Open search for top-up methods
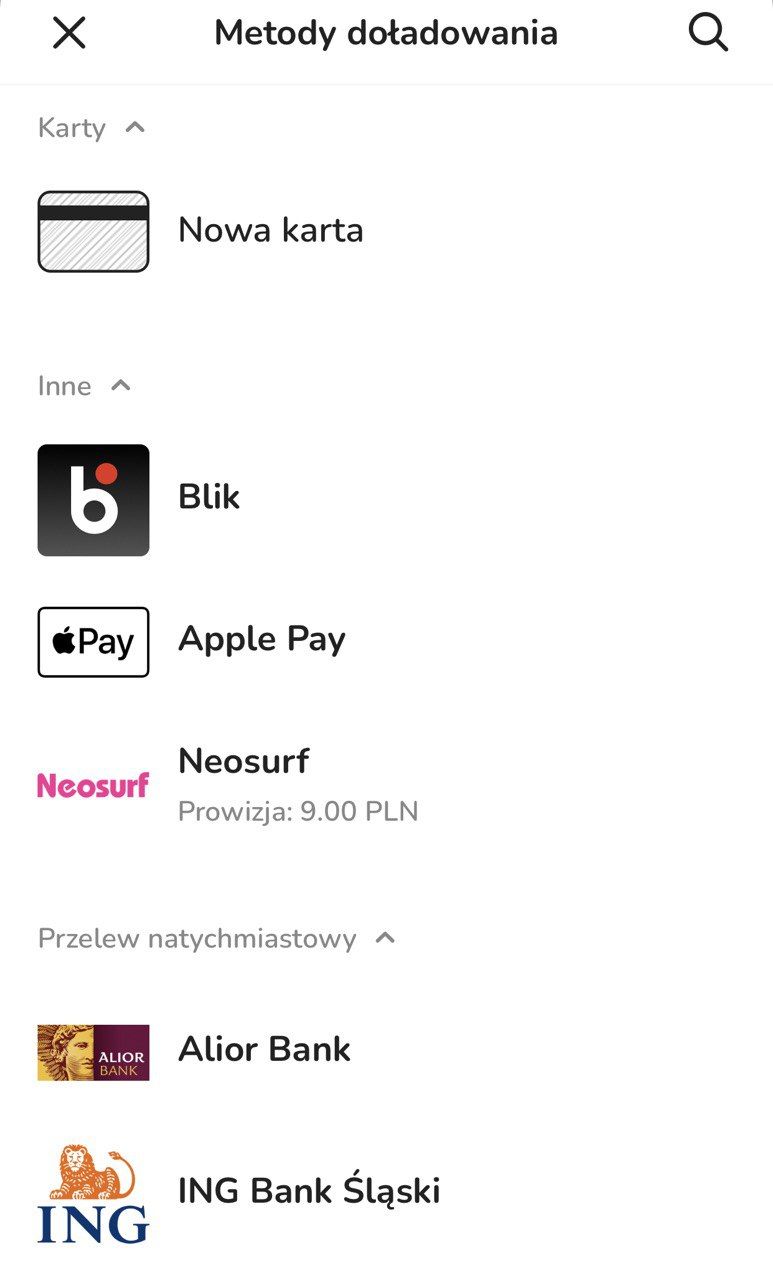 (x=708, y=34)
